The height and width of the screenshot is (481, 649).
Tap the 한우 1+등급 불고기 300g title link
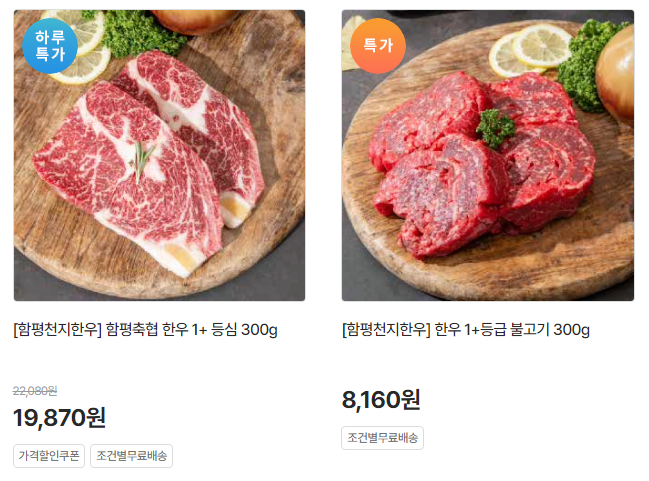466,330
